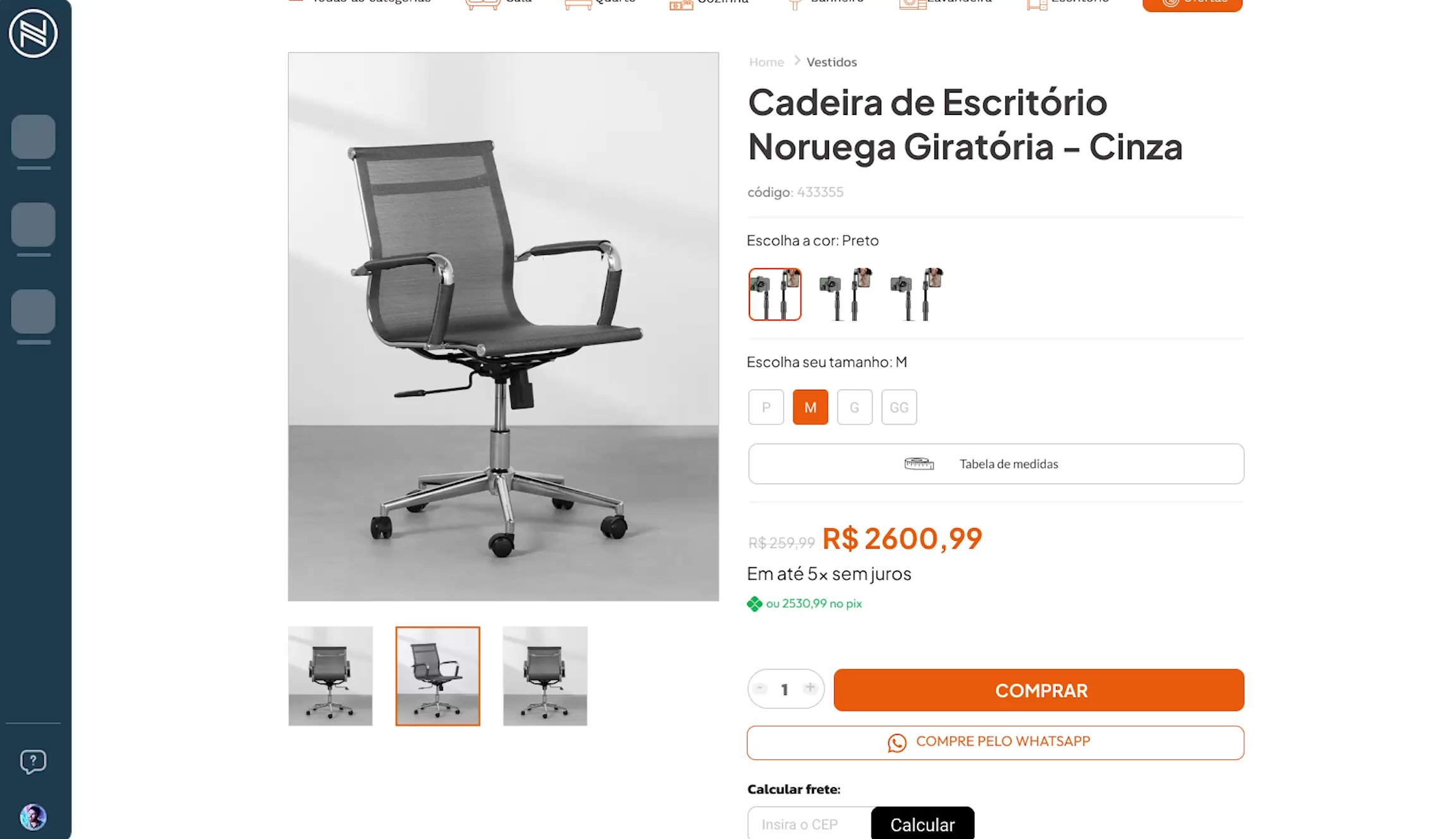This screenshot has width=1456, height=839.
Task: Buy via COMPRE PELO WHATSAPP
Action: (995, 742)
